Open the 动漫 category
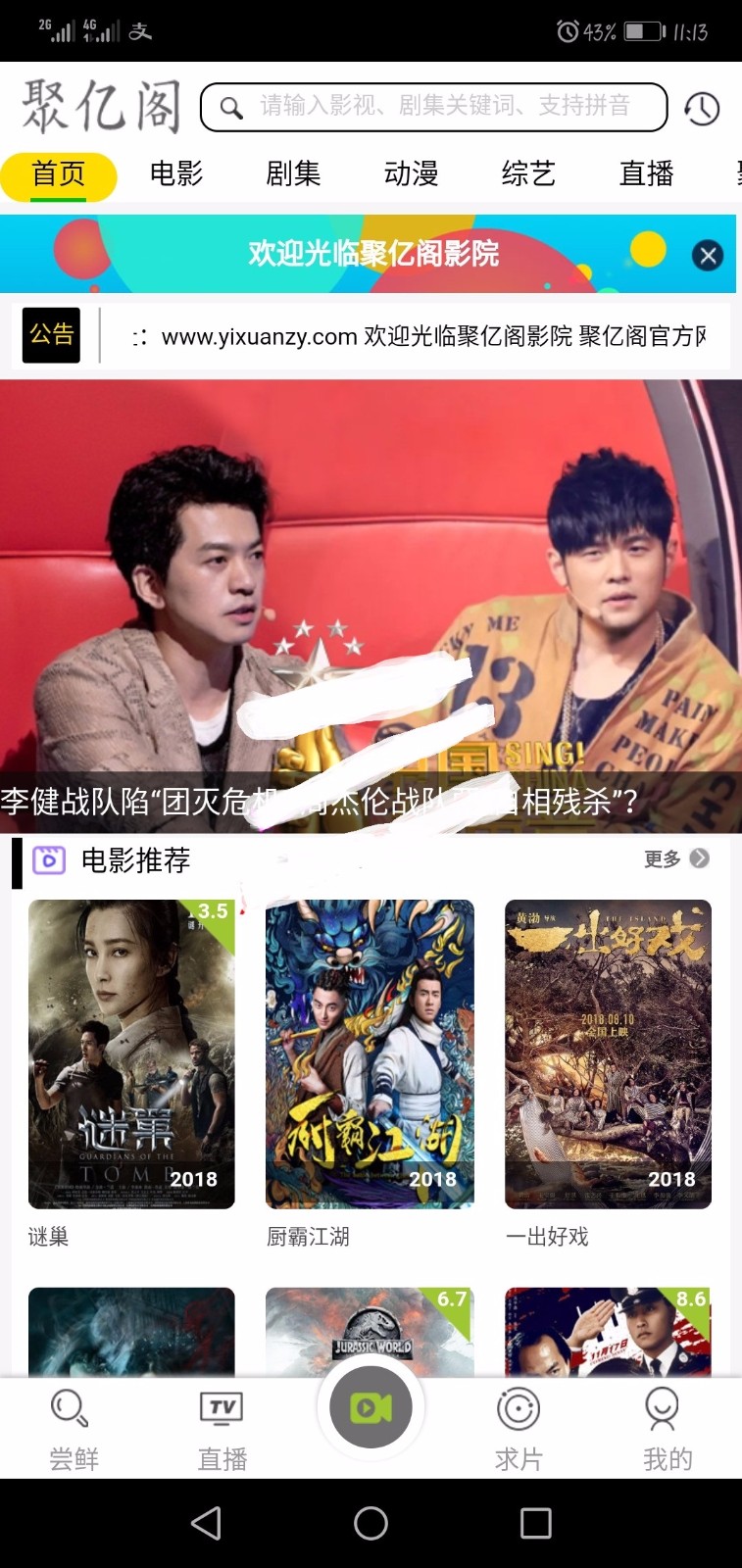The width and height of the screenshot is (742, 1568). [411, 174]
